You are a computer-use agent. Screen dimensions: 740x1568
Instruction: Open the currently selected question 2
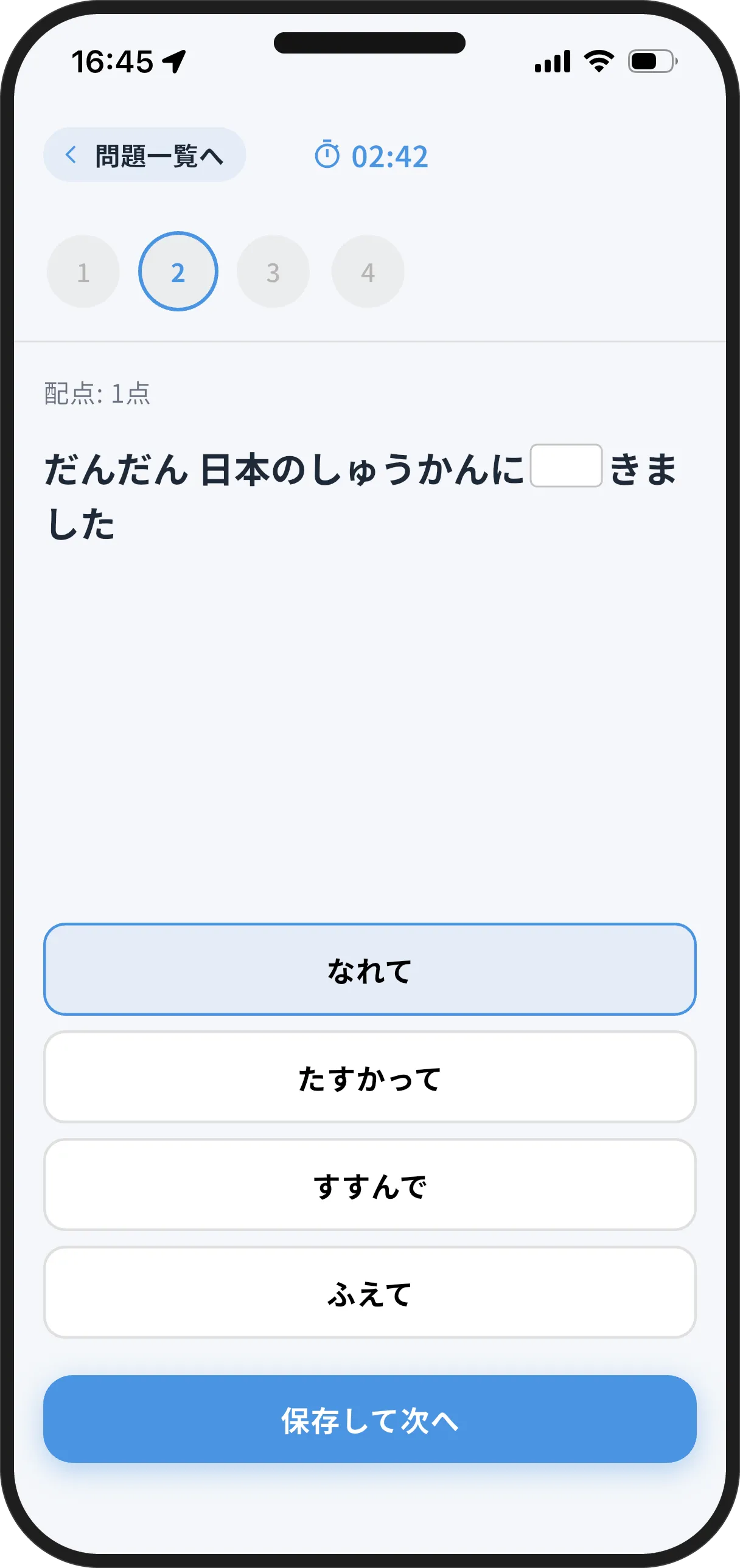click(178, 271)
